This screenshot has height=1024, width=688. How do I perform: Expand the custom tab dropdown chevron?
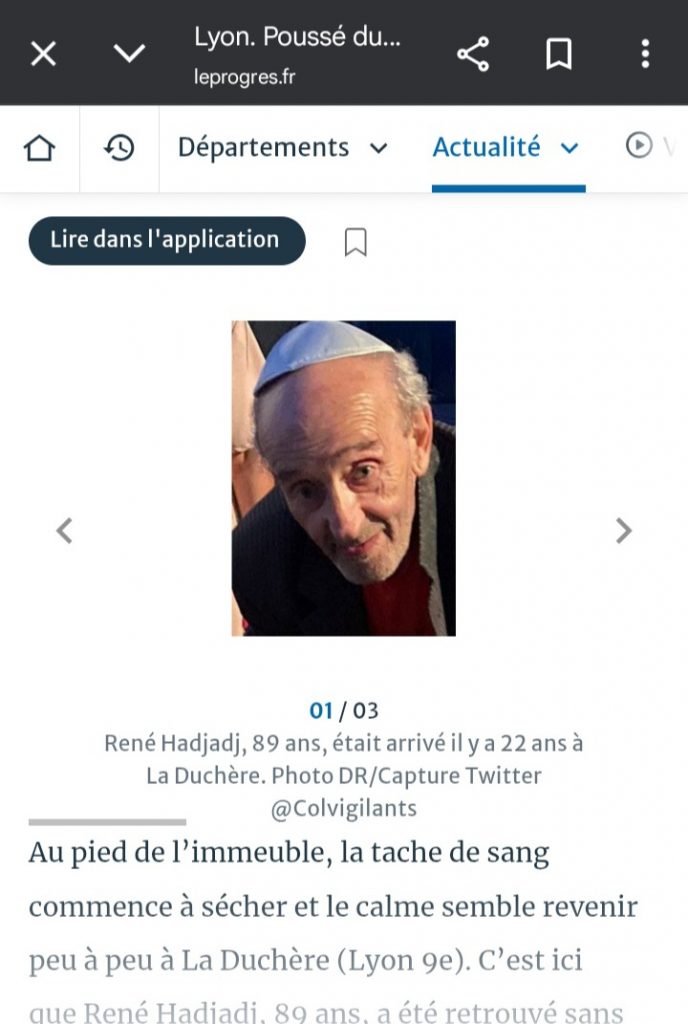click(129, 53)
